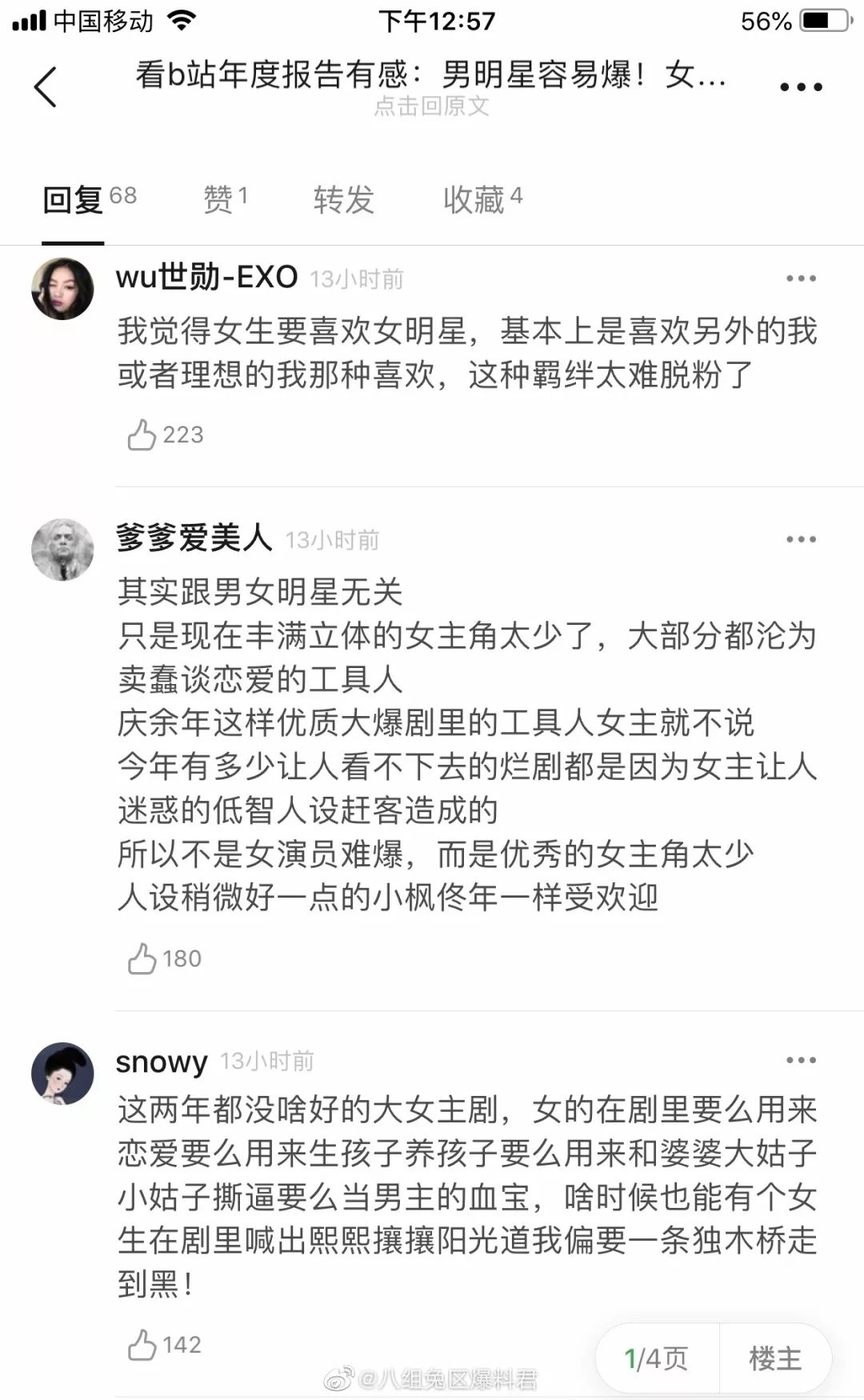Viewport: 864px width, 1400px height.
Task: Open the more options menu on 爹爹爱美人's comment
Action: coord(801,539)
